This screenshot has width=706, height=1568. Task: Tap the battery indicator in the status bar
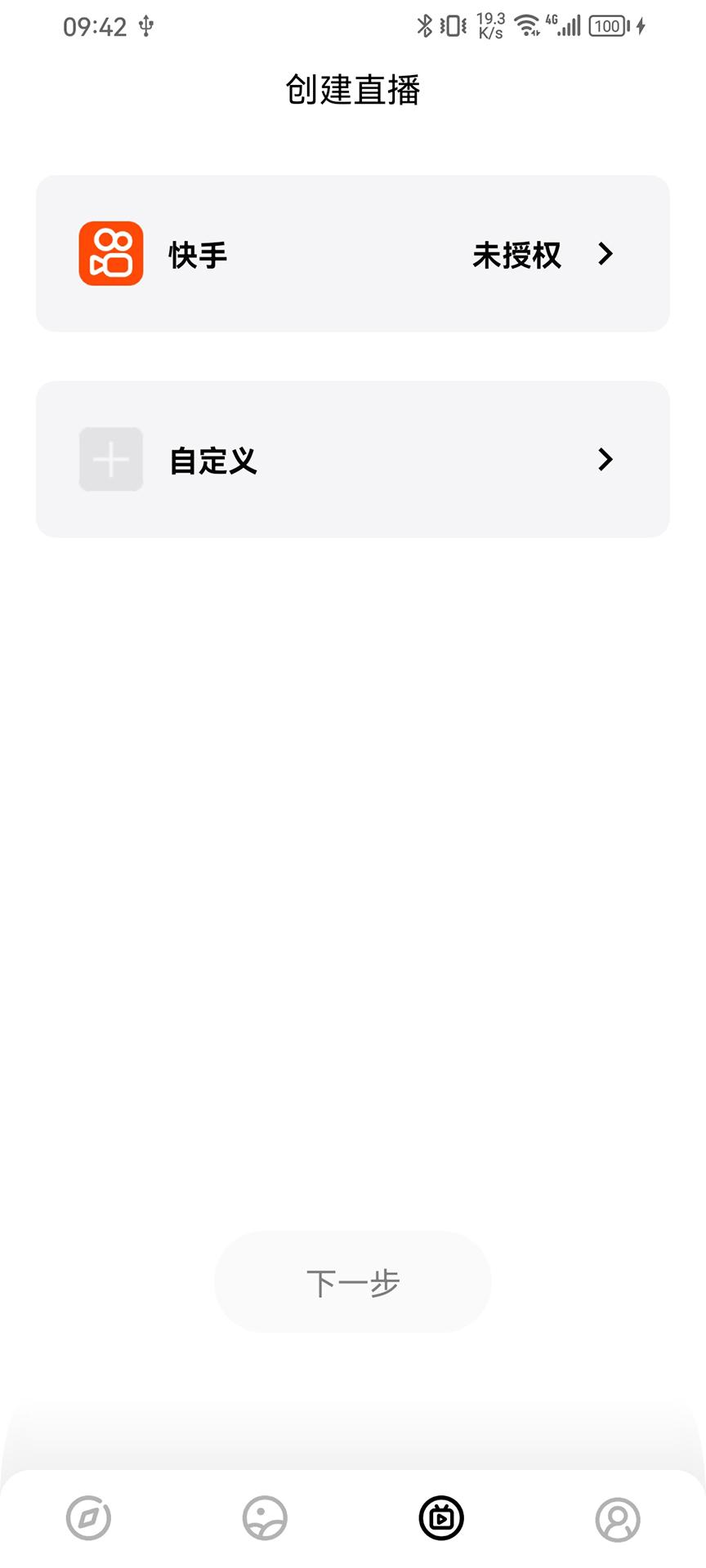click(x=606, y=25)
